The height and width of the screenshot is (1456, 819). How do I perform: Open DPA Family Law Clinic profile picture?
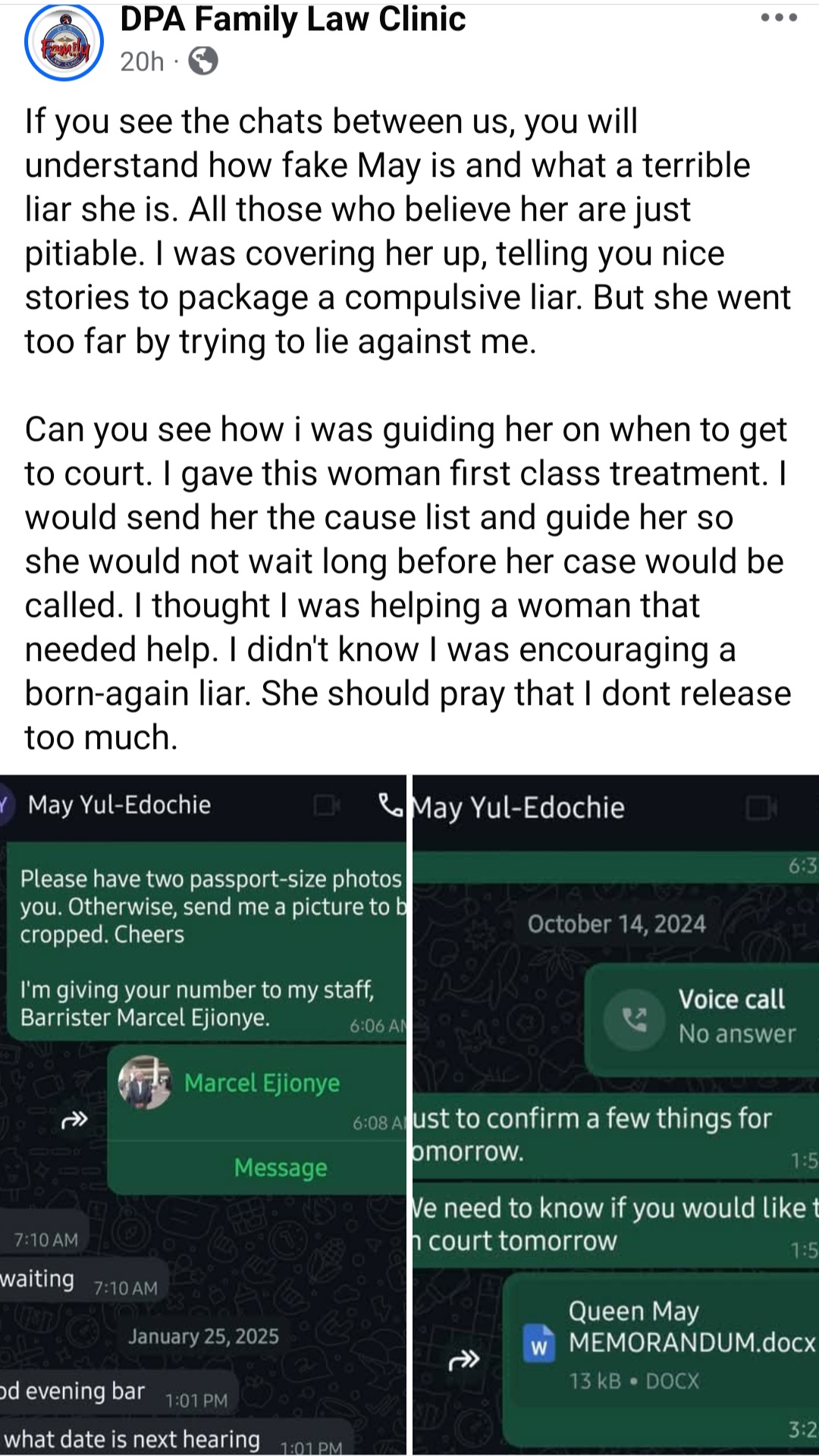tap(64, 44)
